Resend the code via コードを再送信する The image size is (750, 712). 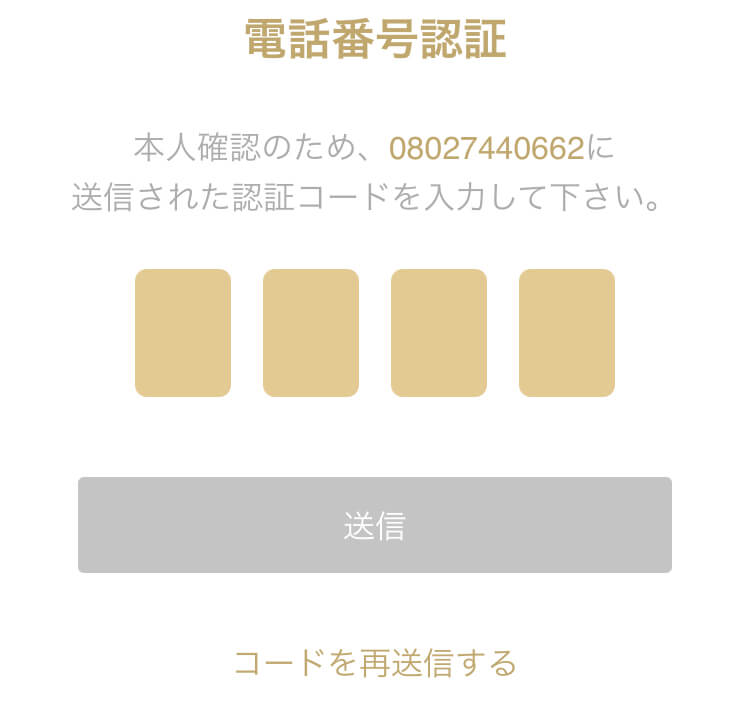pos(375,663)
